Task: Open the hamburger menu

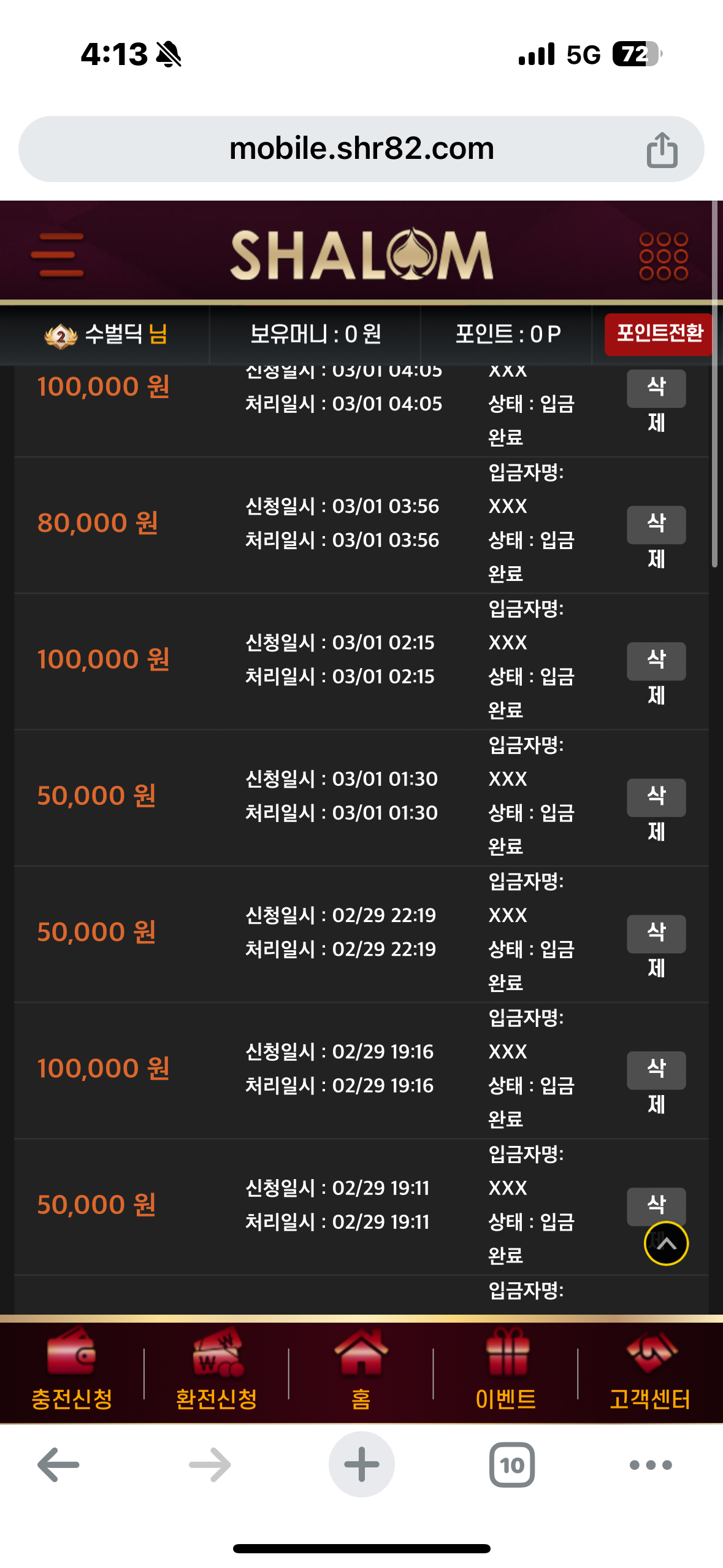Action: coord(58,255)
